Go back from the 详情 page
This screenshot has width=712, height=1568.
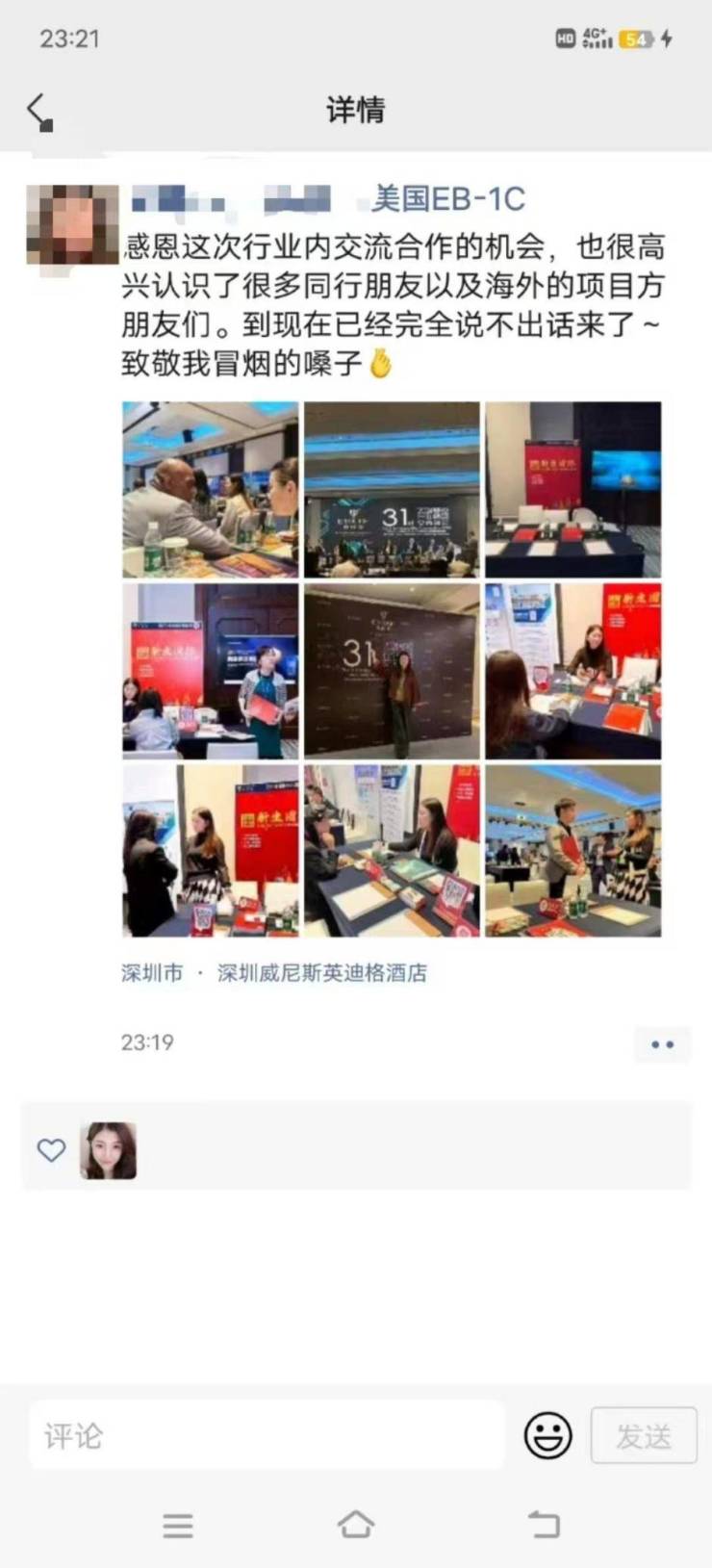coord(39,111)
